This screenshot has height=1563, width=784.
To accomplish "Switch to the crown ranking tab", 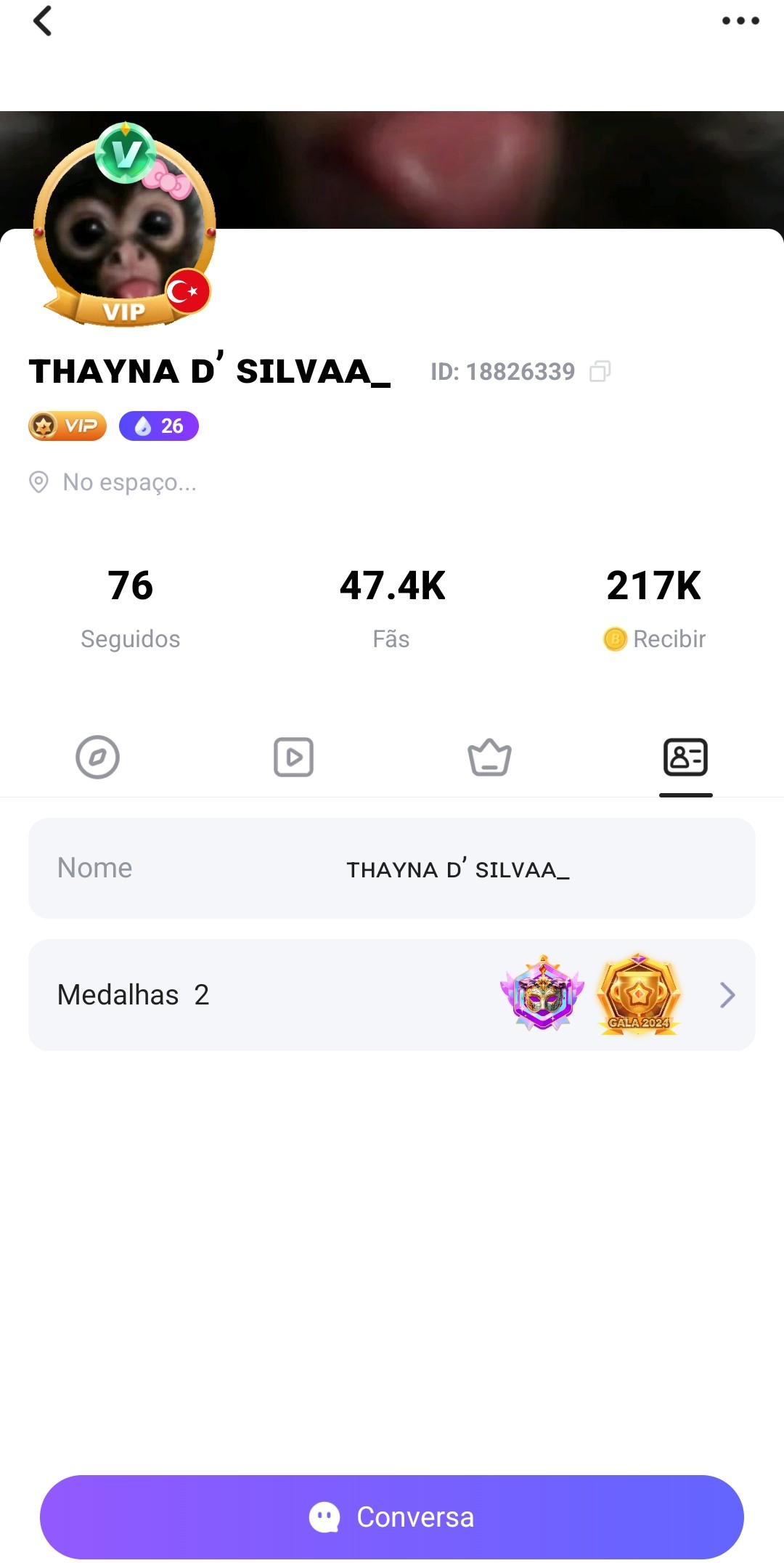I will 489,758.
